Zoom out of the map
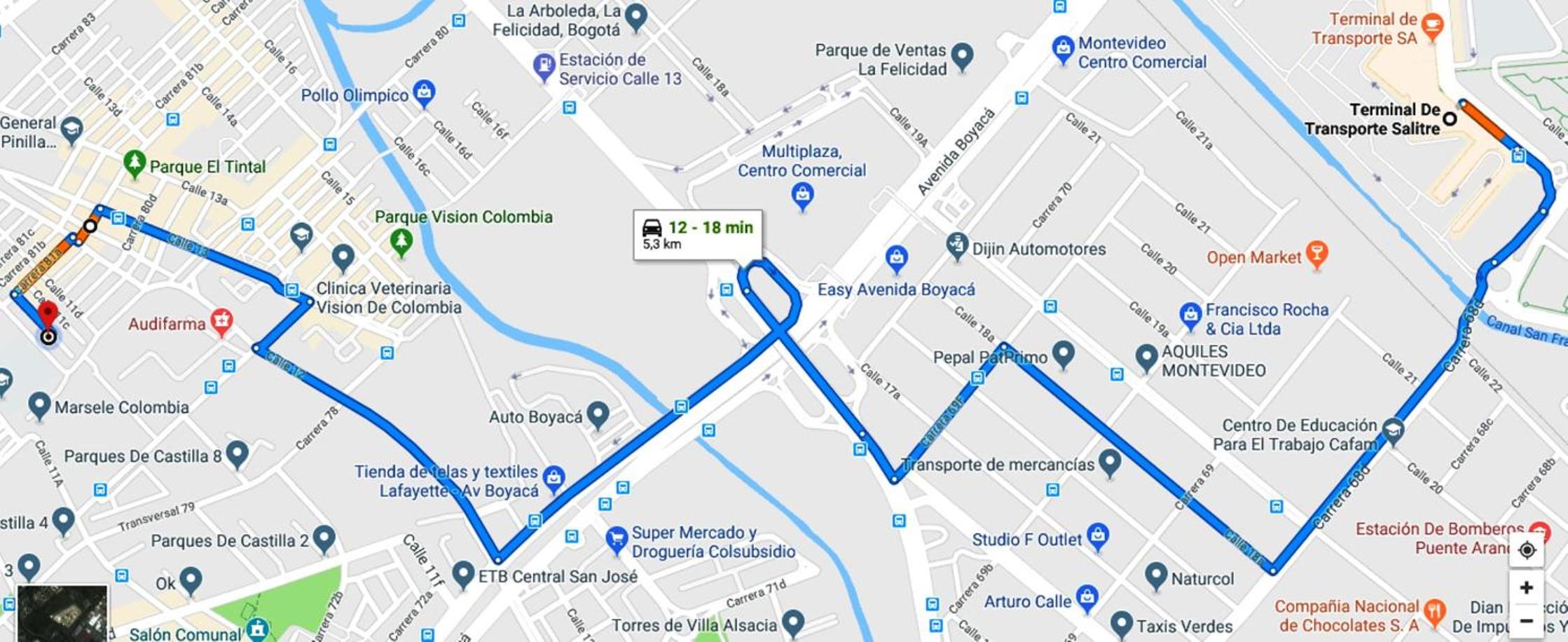The width and height of the screenshot is (1568, 642). coord(1527,621)
